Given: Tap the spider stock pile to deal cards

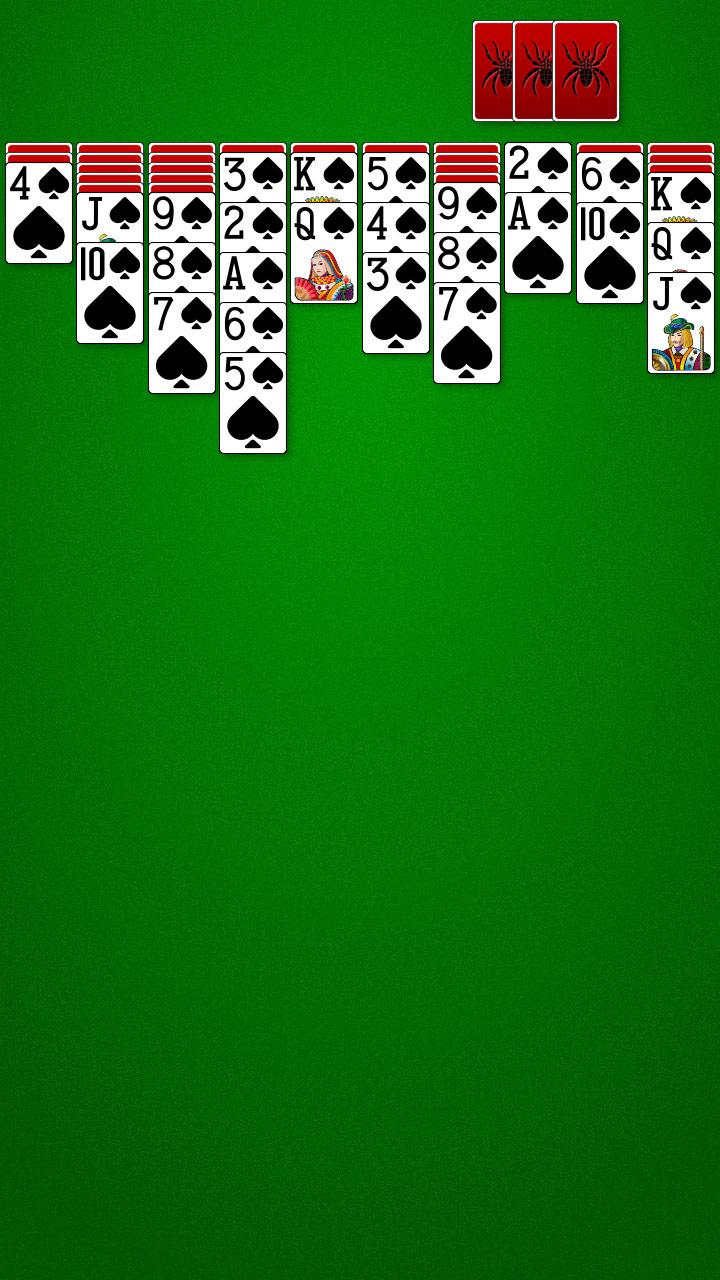Looking at the screenshot, I should pyautogui.click(x=545, y=70).
